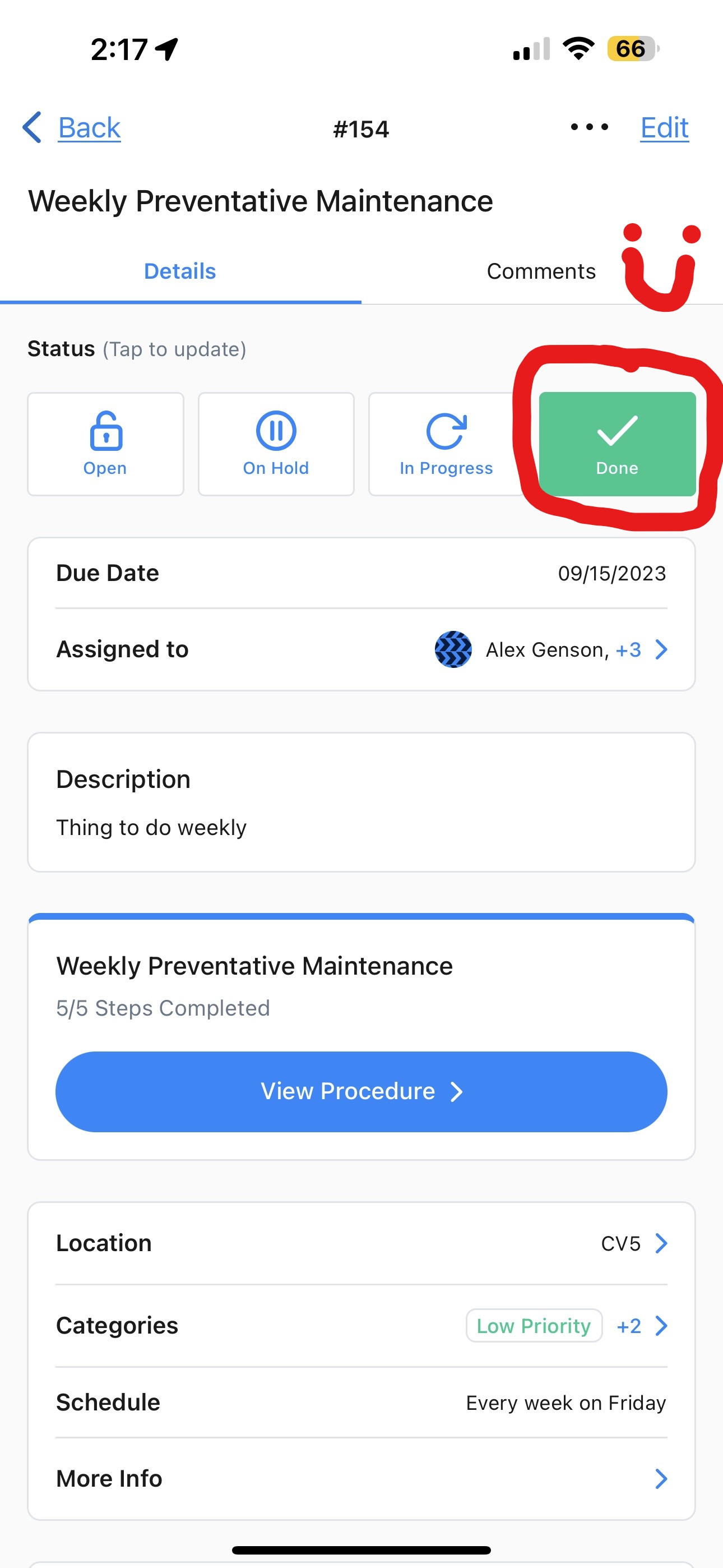Go back to the previous screen

coord(73,128)
